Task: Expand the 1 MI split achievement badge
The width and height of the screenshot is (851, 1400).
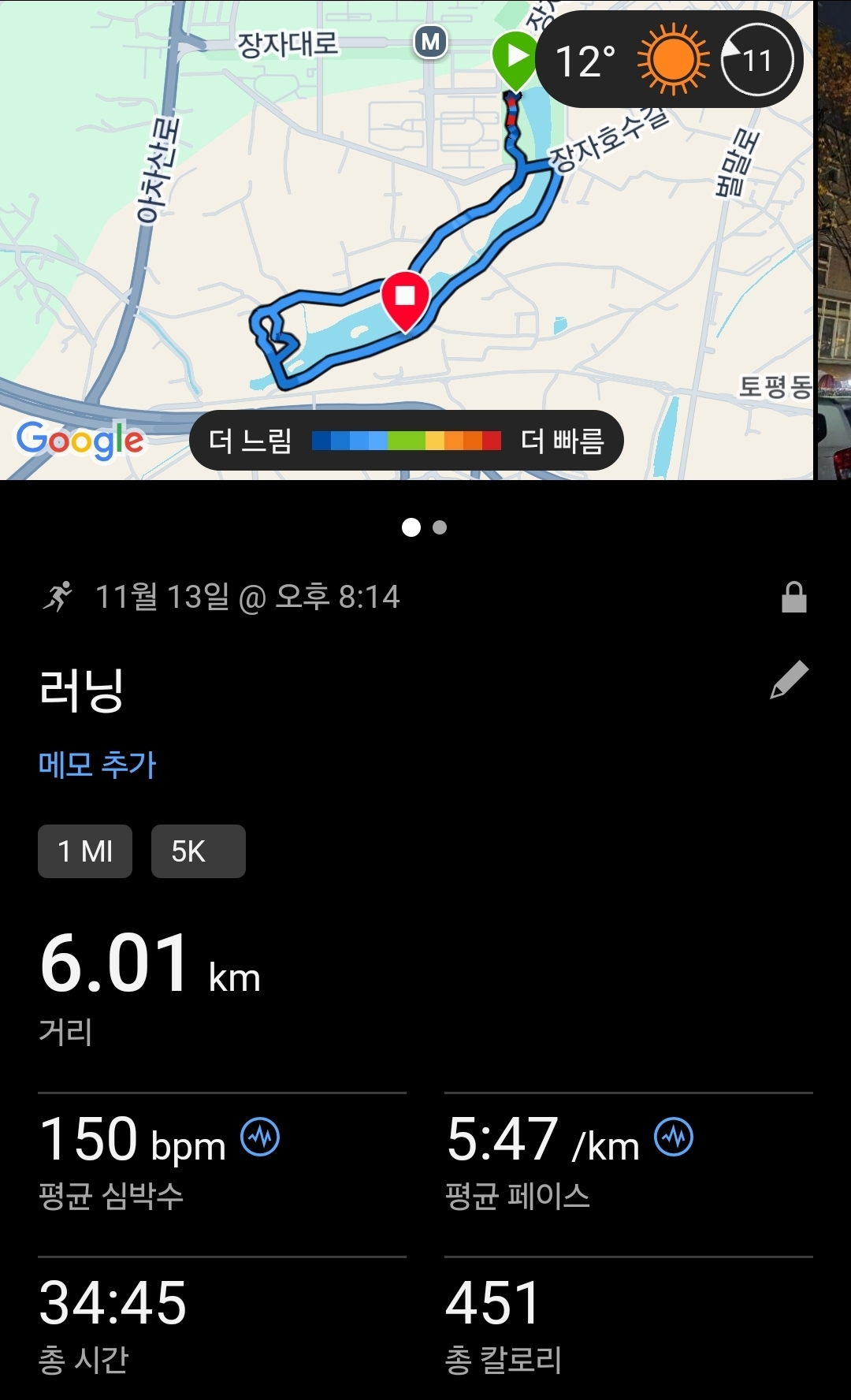Action: [84, 851]
